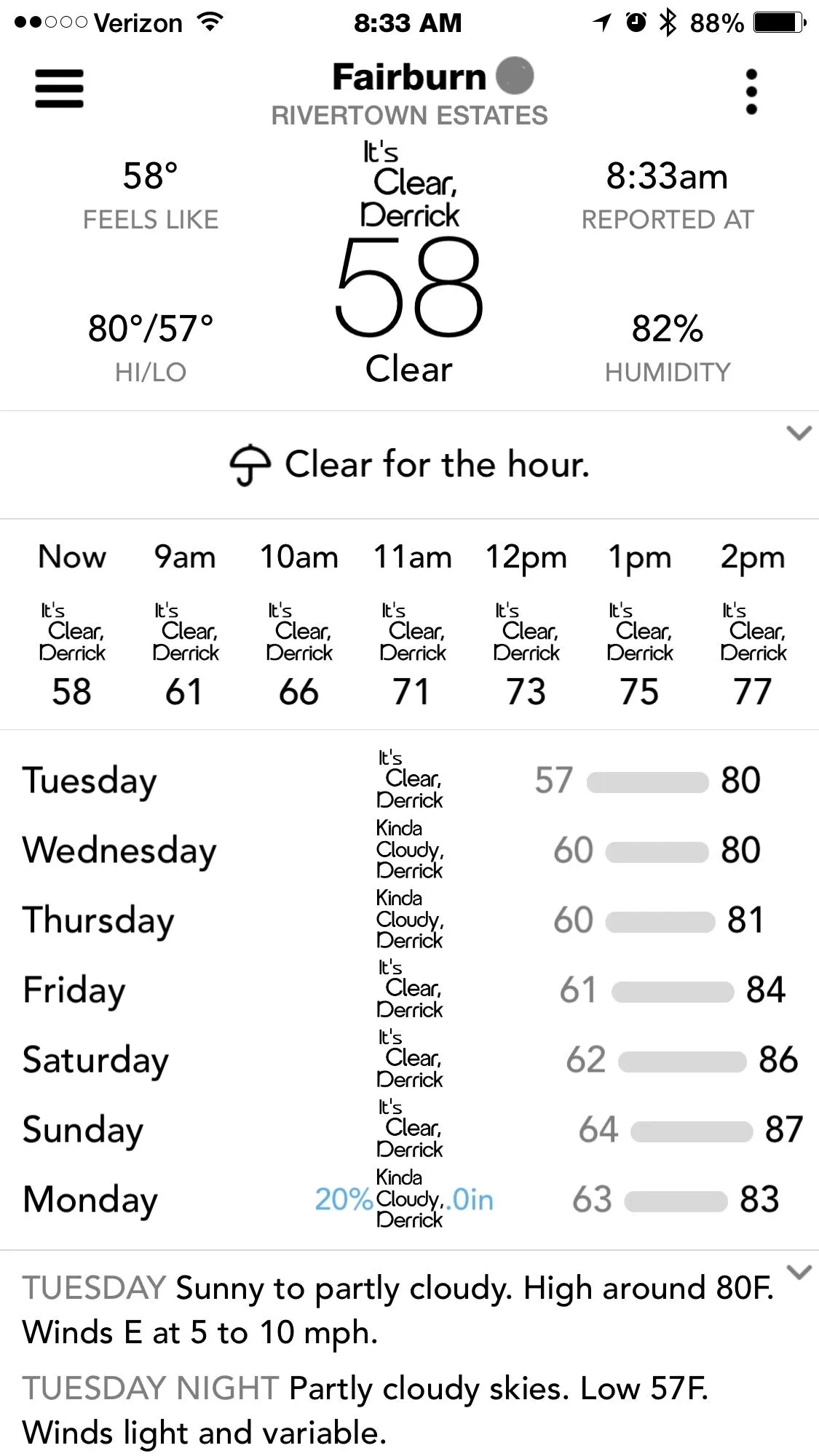Open Monday's forecast with 20% rain
The image size is (819, 1456).
(x=409, y=1199)
